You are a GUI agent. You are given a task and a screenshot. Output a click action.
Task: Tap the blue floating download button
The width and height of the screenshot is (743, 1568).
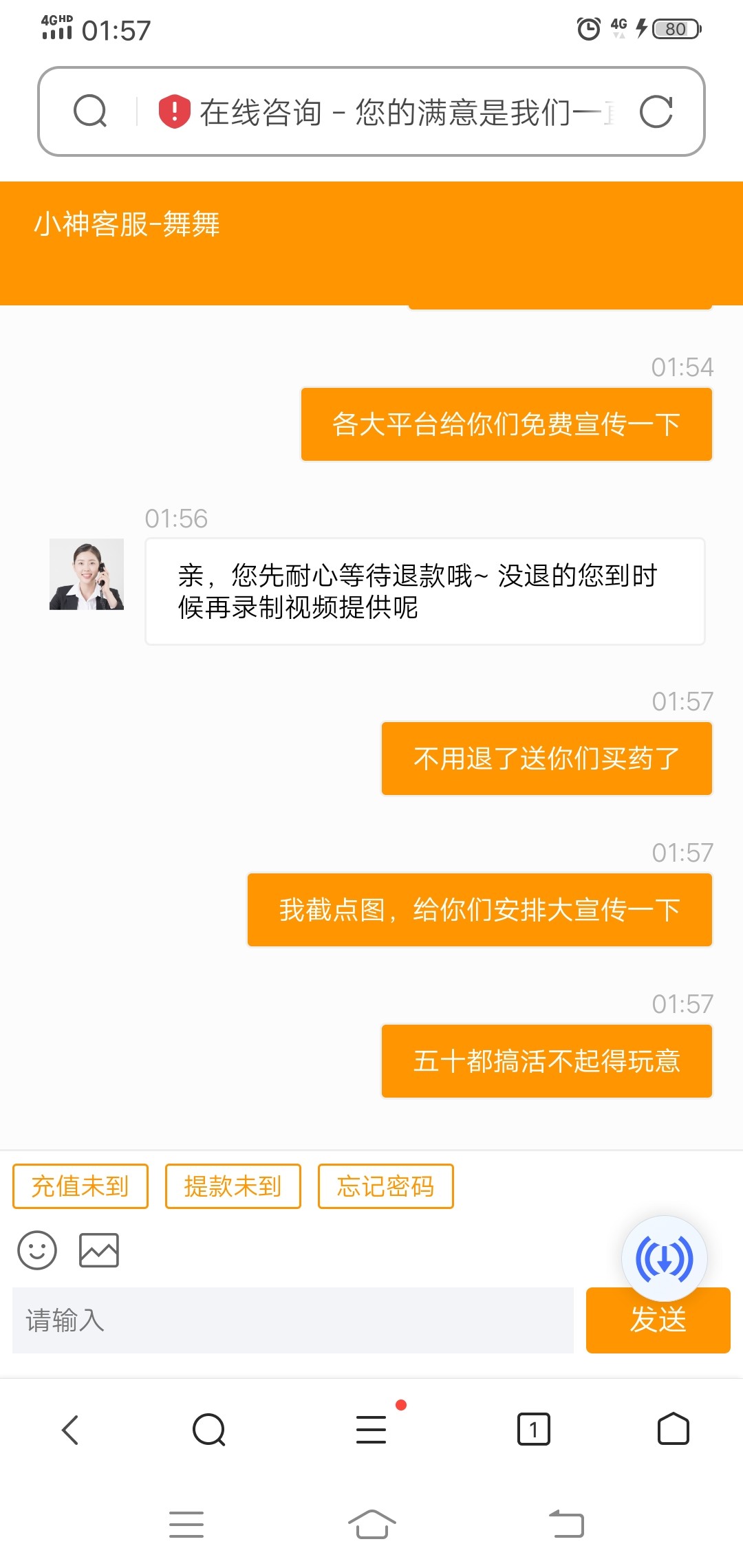[x=664, y=1259]
